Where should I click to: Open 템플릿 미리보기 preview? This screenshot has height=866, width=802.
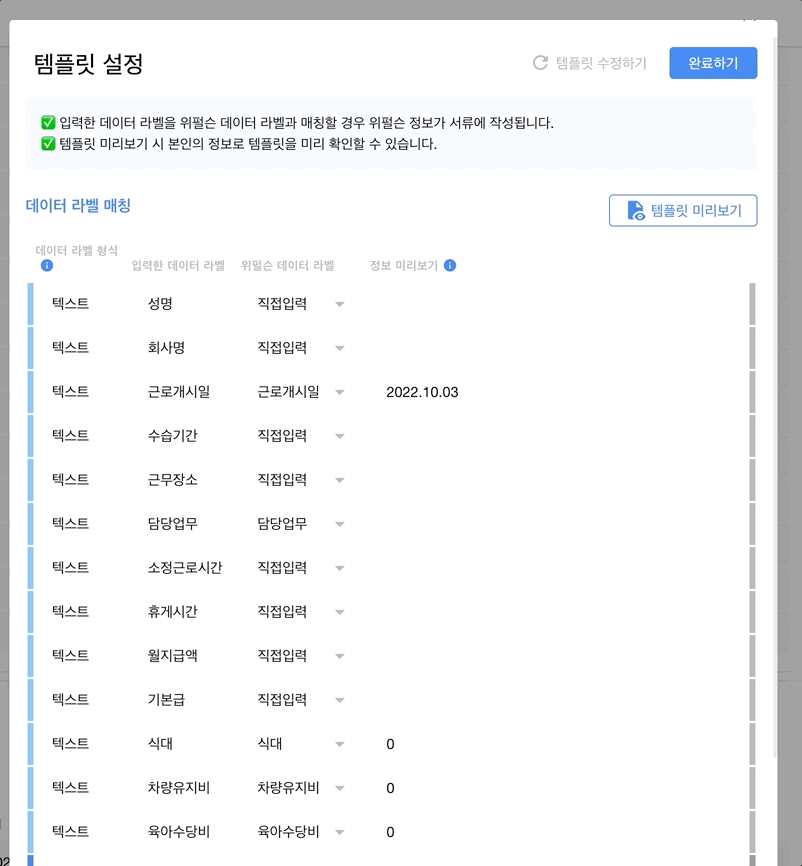point(683,211)
